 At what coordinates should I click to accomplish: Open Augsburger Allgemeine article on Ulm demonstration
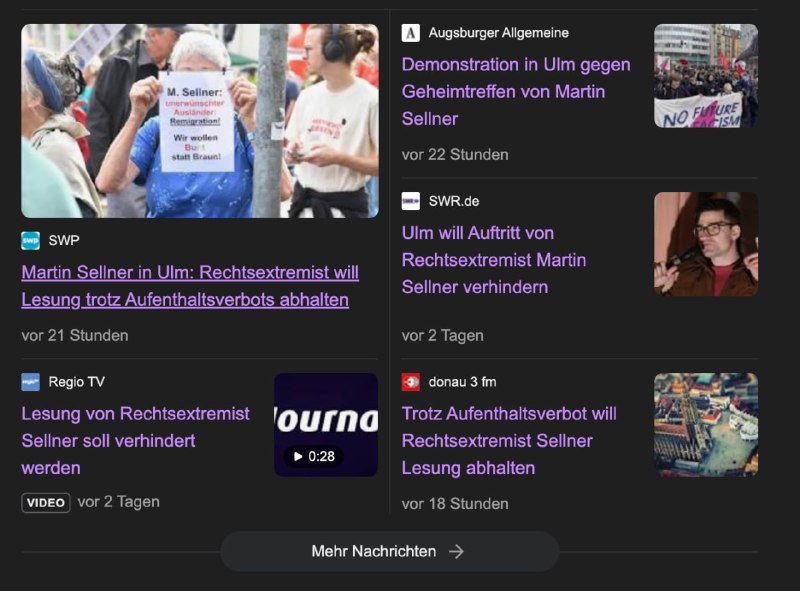pyautogui.click(x=516, y=91)
